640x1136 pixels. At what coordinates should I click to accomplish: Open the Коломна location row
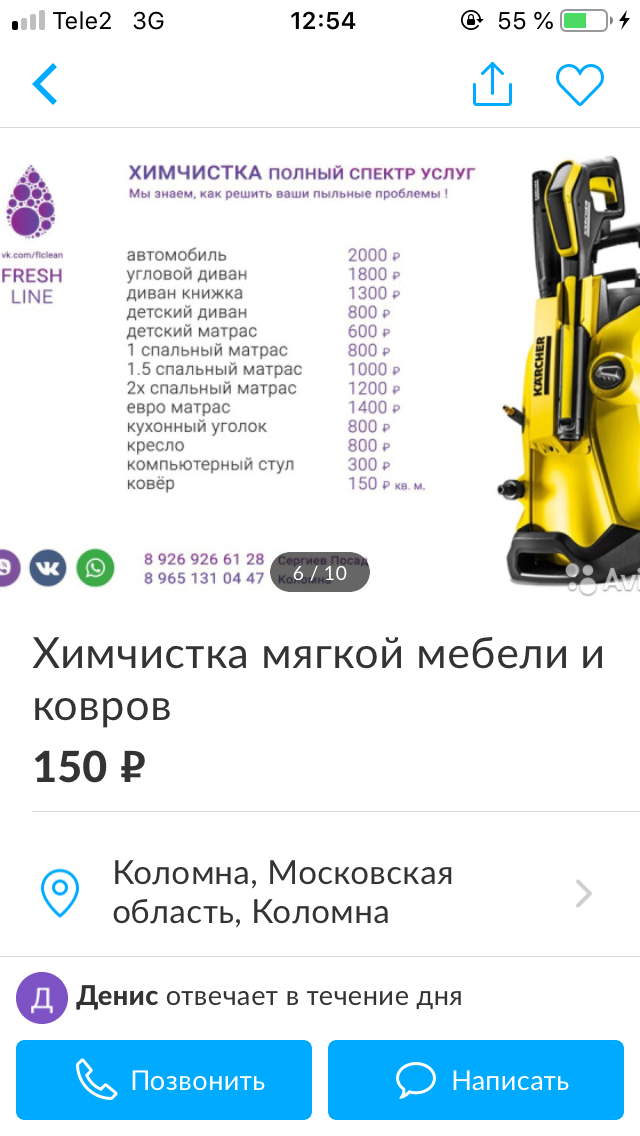click(320, 892)
